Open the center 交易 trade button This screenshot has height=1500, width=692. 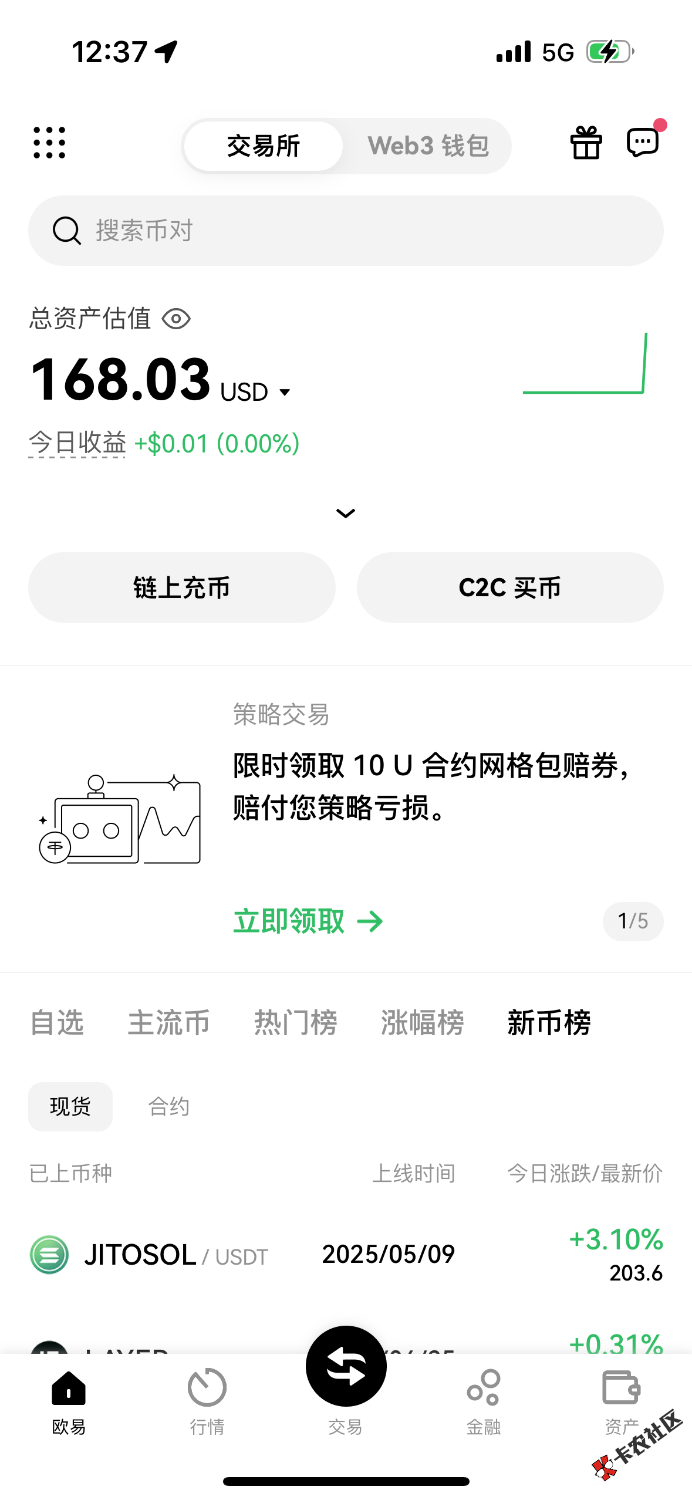pos(346,1368)
